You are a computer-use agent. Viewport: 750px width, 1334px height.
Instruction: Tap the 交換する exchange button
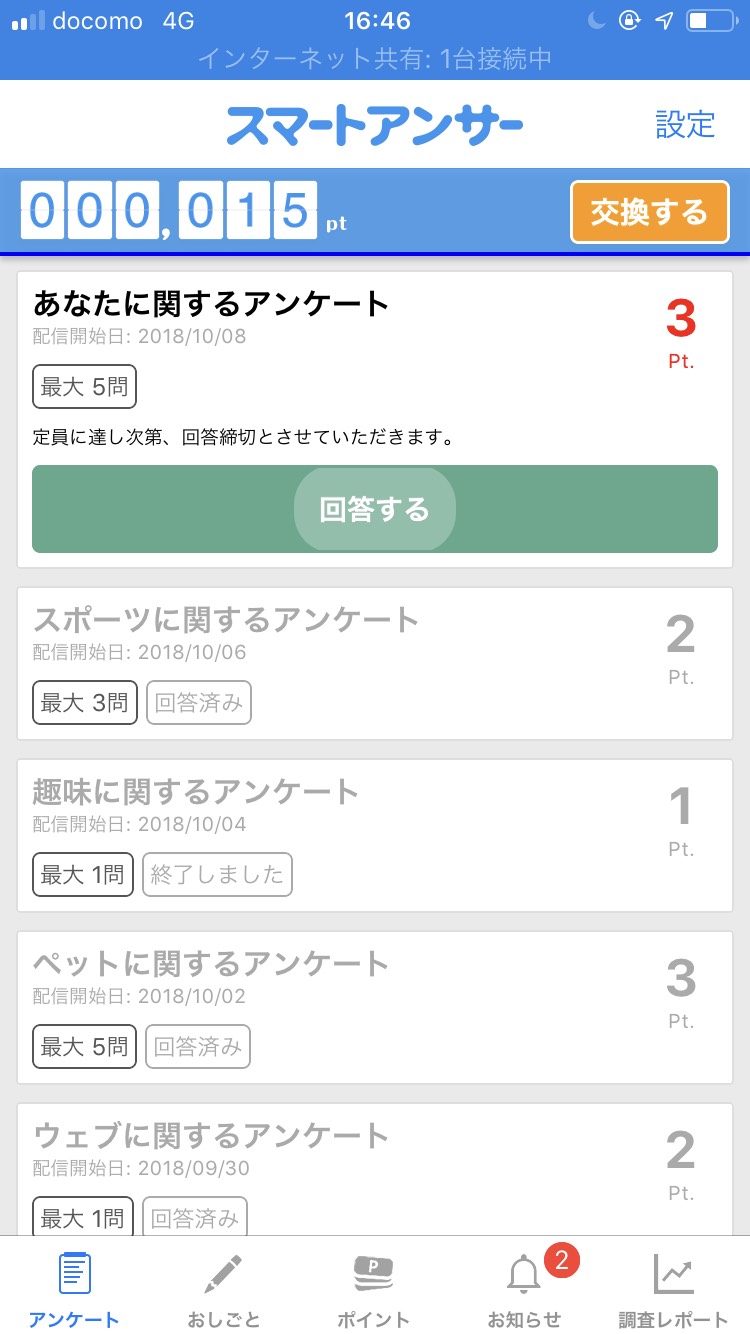pos(649,212)
